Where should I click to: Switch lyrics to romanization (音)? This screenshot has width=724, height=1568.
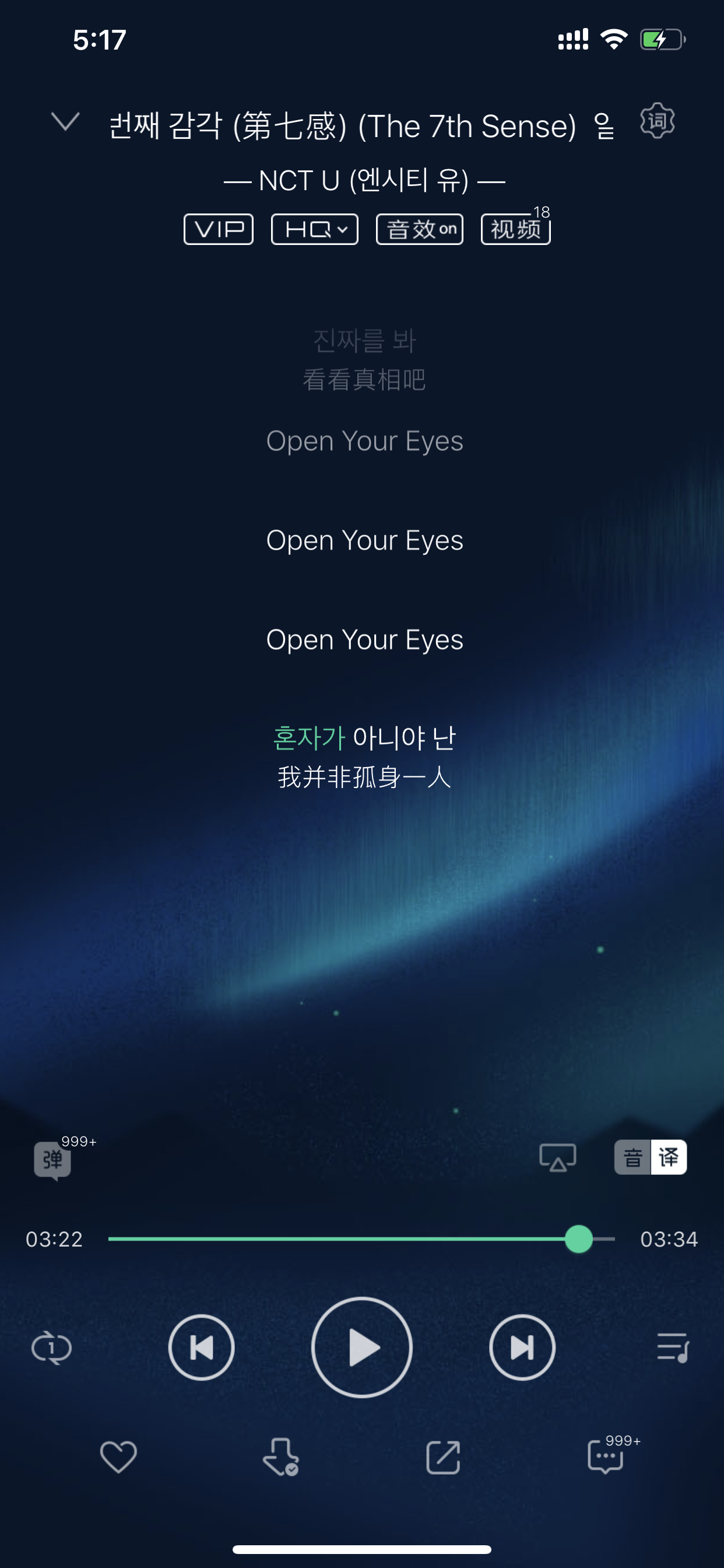click(632, 1157)
